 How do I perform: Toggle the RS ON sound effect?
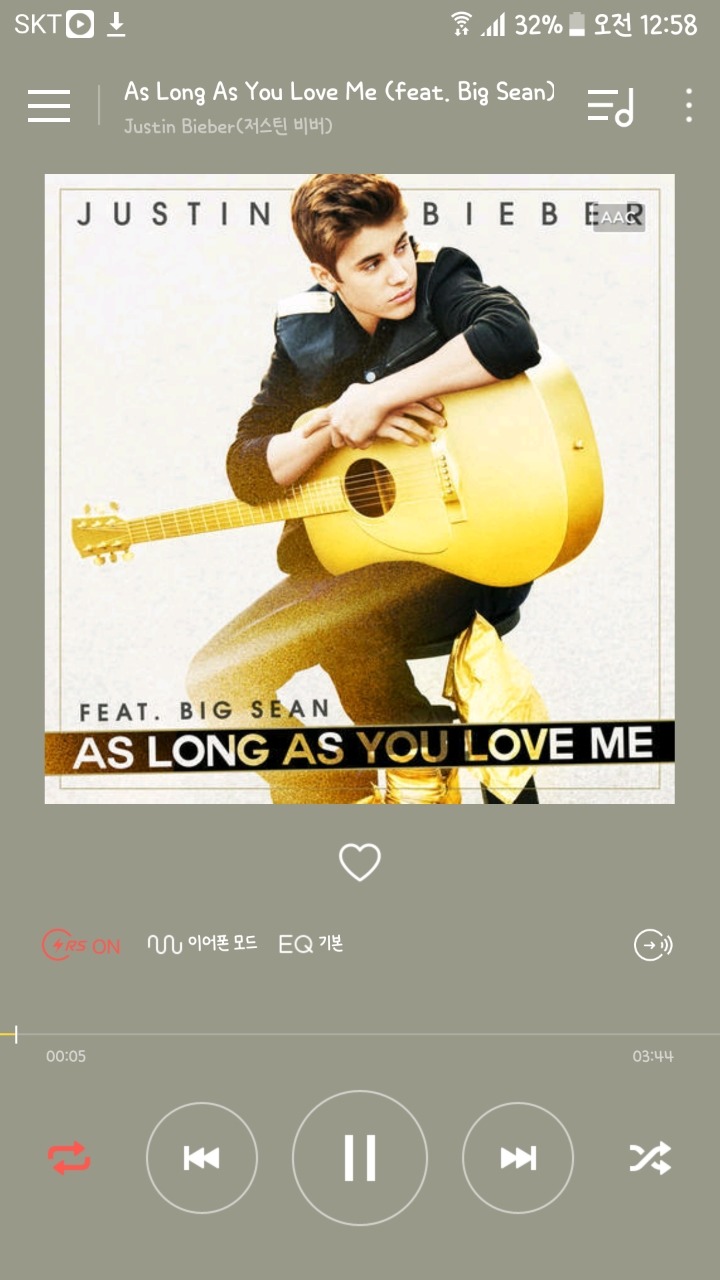point(81,945)
